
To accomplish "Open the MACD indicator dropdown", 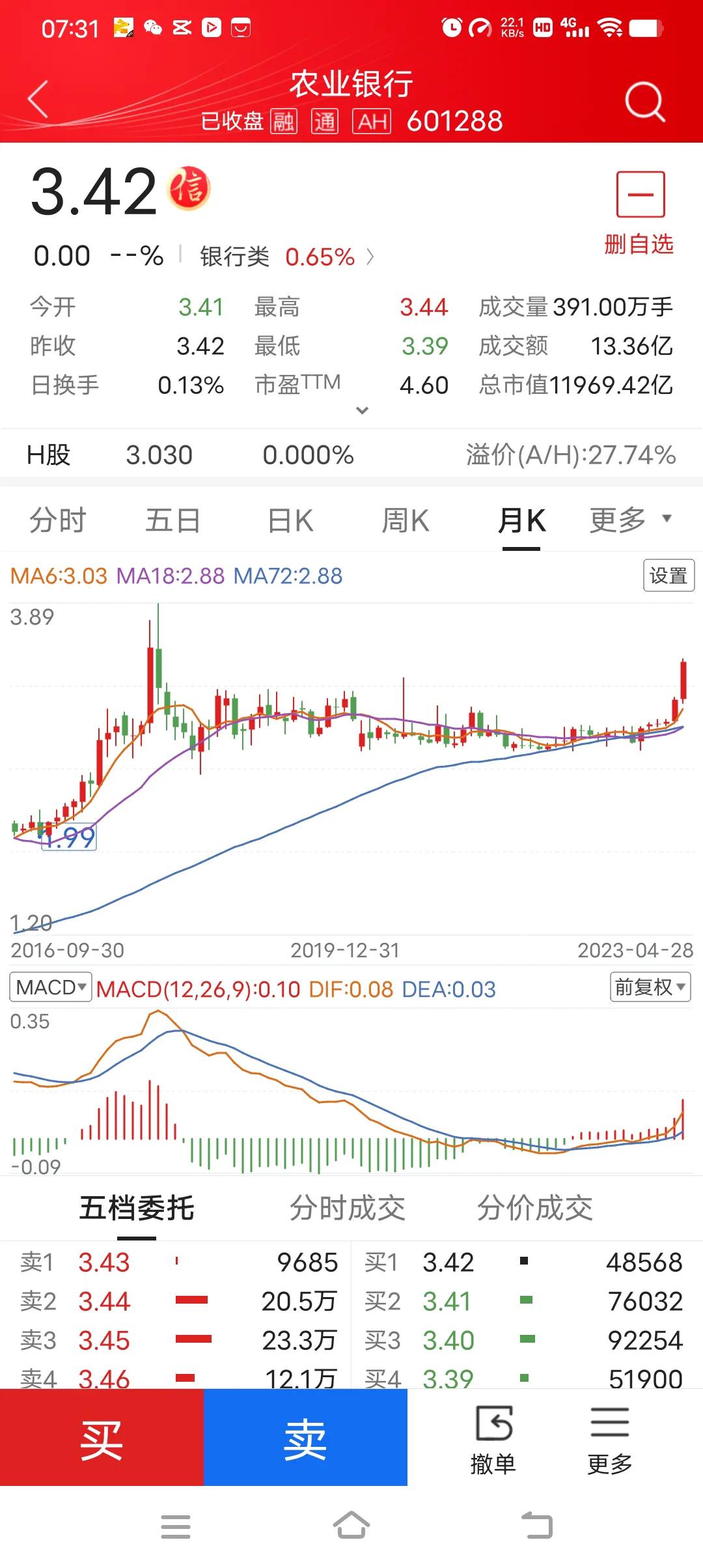I will pyautogui.click(x=50, y=987).
